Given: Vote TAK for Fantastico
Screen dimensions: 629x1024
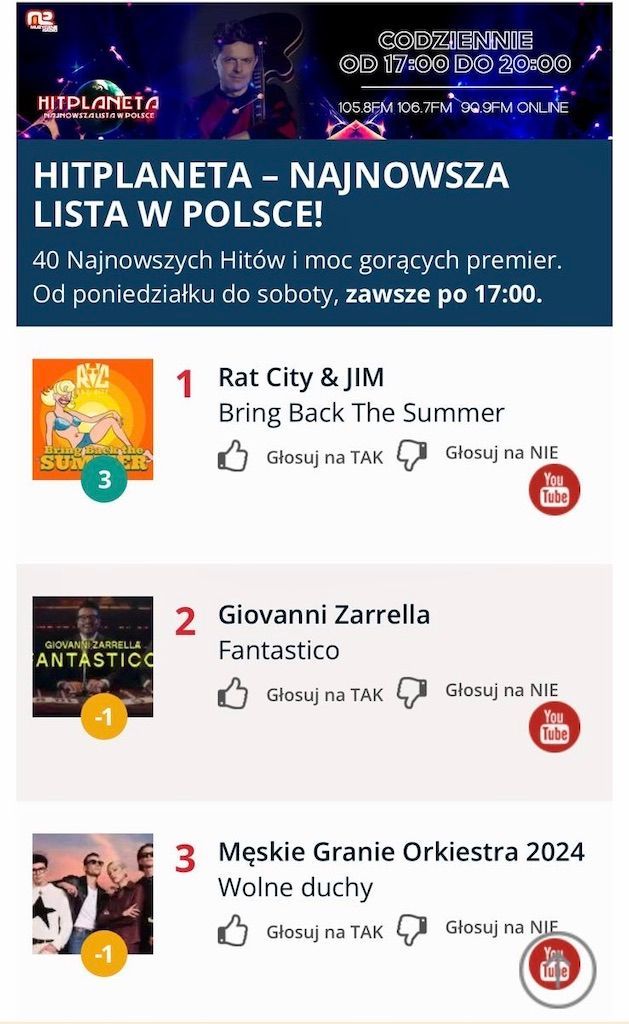Looking at the screenshot, I should [301, 694].
